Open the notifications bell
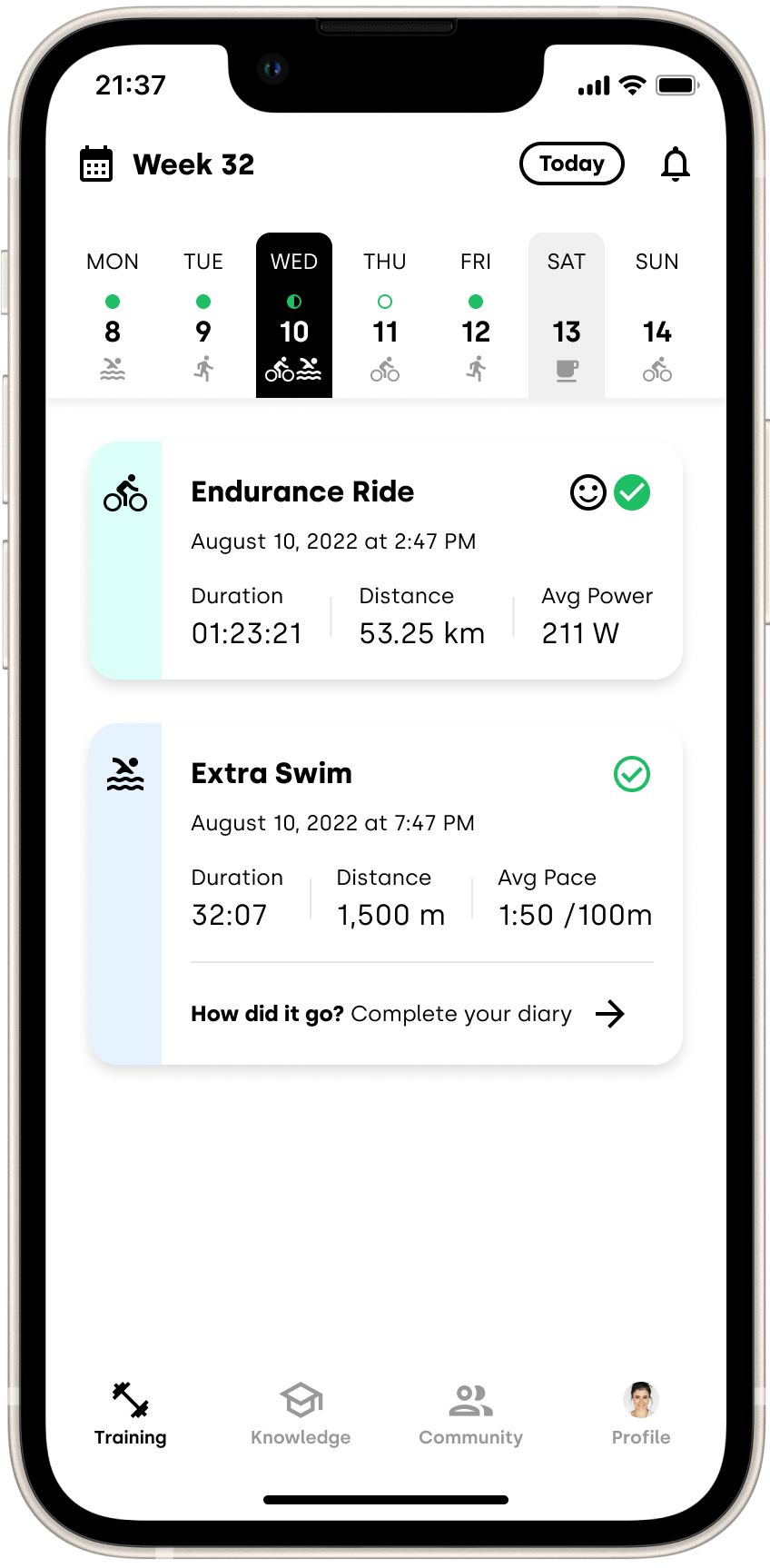This screenshot has height=1568, width=770. [x=675, y=164]
